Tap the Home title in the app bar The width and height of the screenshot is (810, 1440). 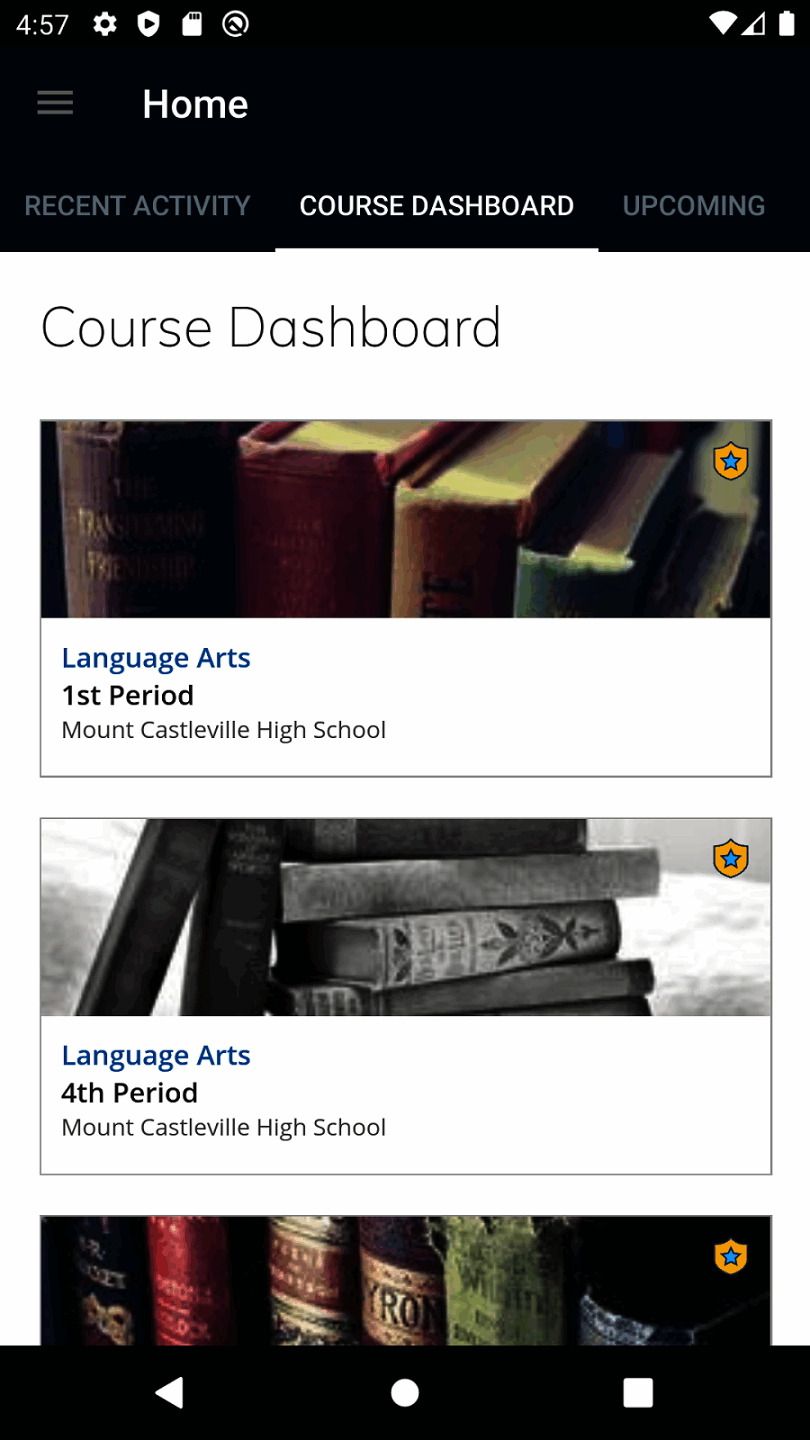[x=195, y=103]
